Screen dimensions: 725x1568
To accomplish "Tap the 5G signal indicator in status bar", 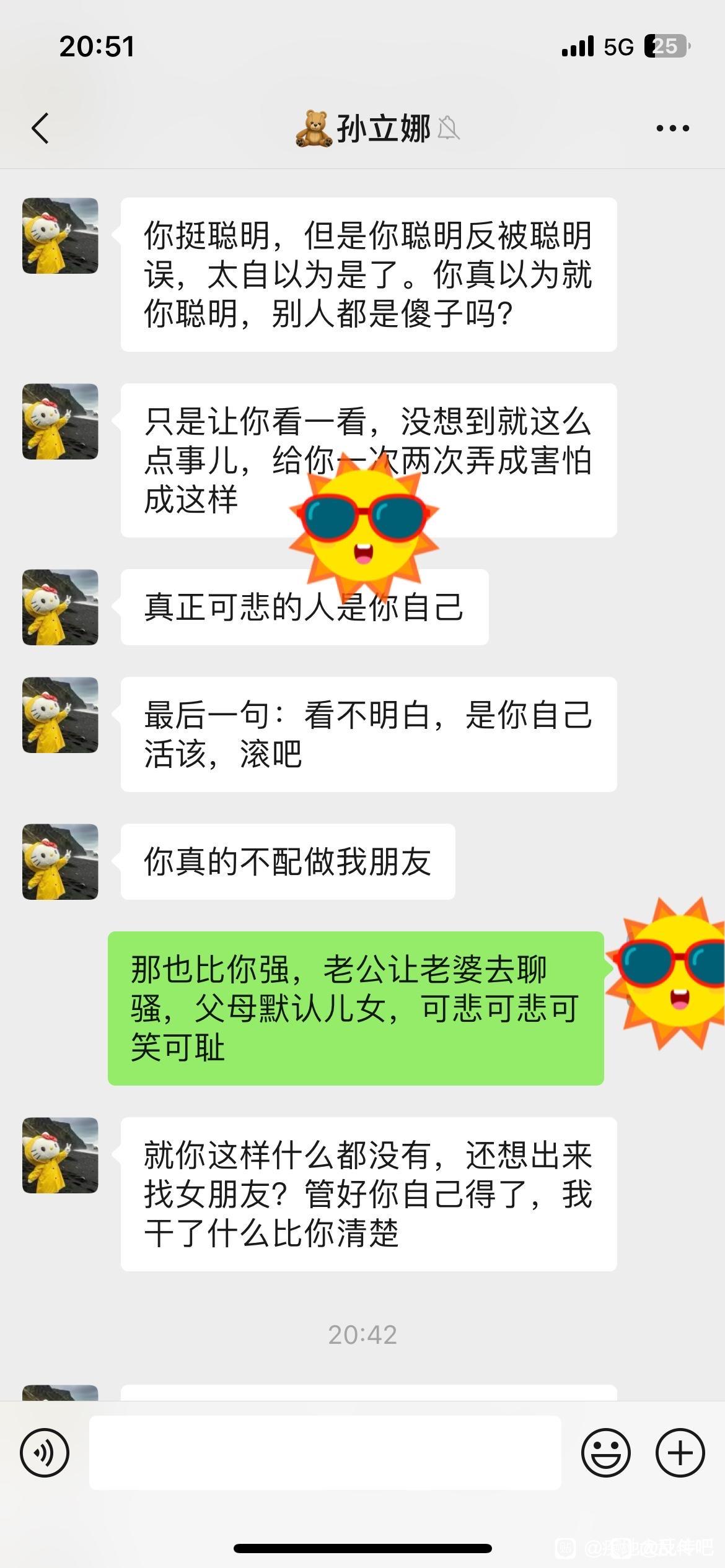I will [x=618, y=47].
